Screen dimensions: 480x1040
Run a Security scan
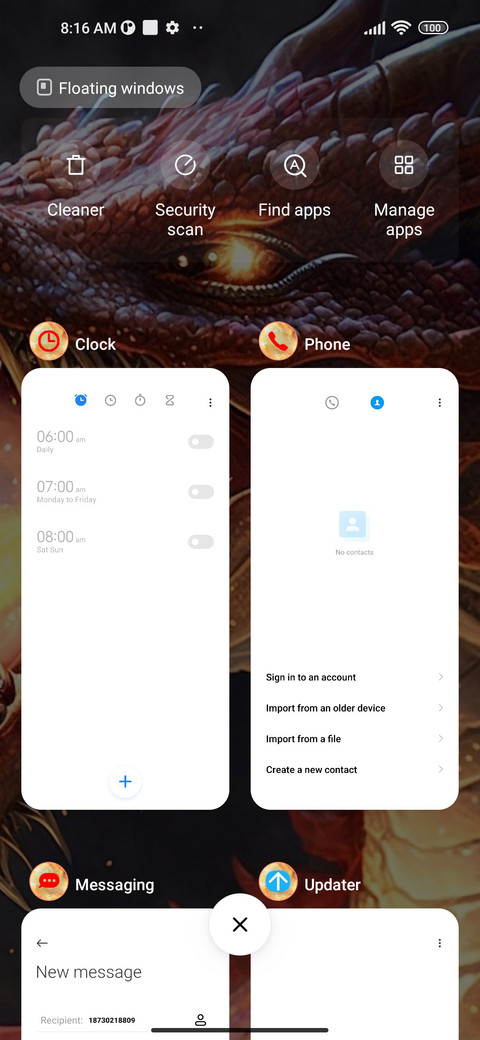click(x=185, y=189)
